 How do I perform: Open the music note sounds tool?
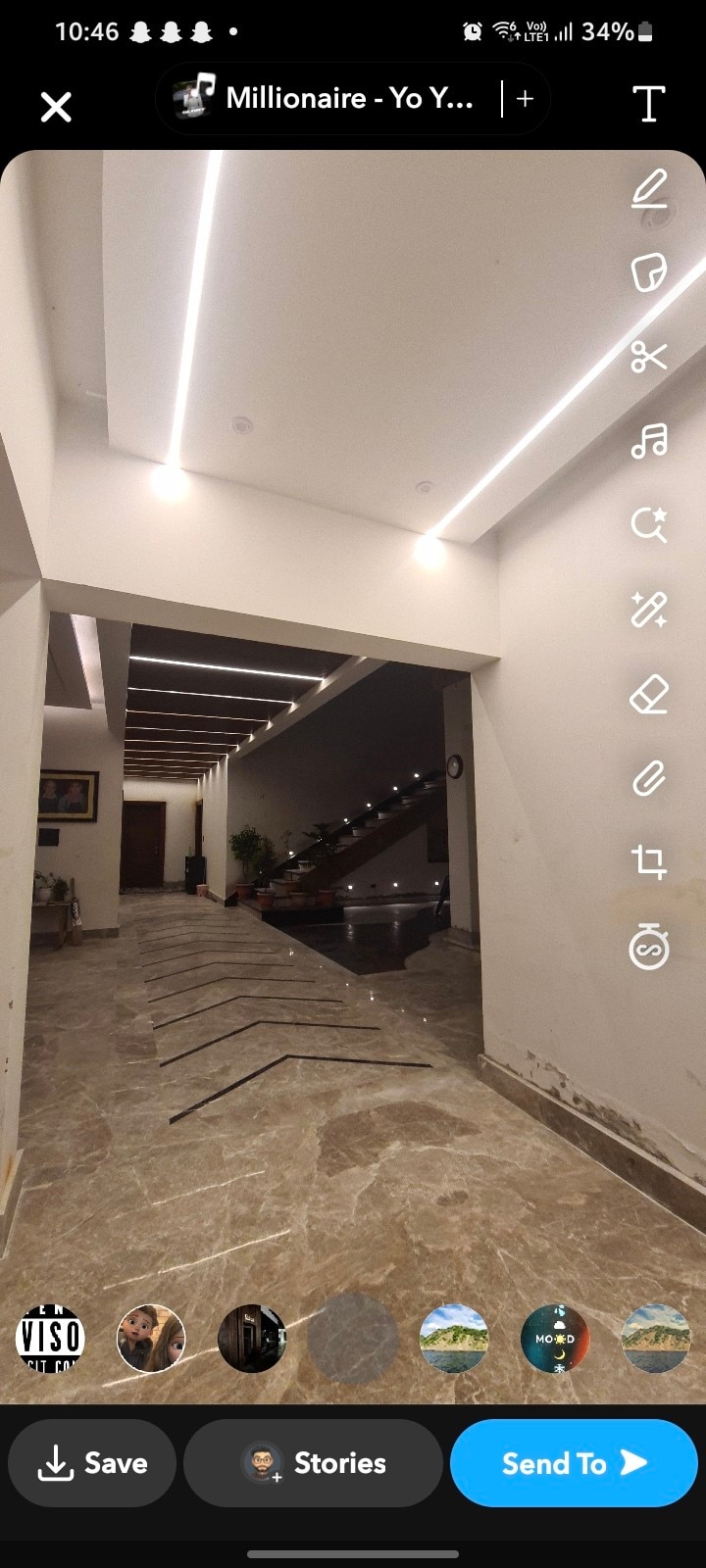648,441
